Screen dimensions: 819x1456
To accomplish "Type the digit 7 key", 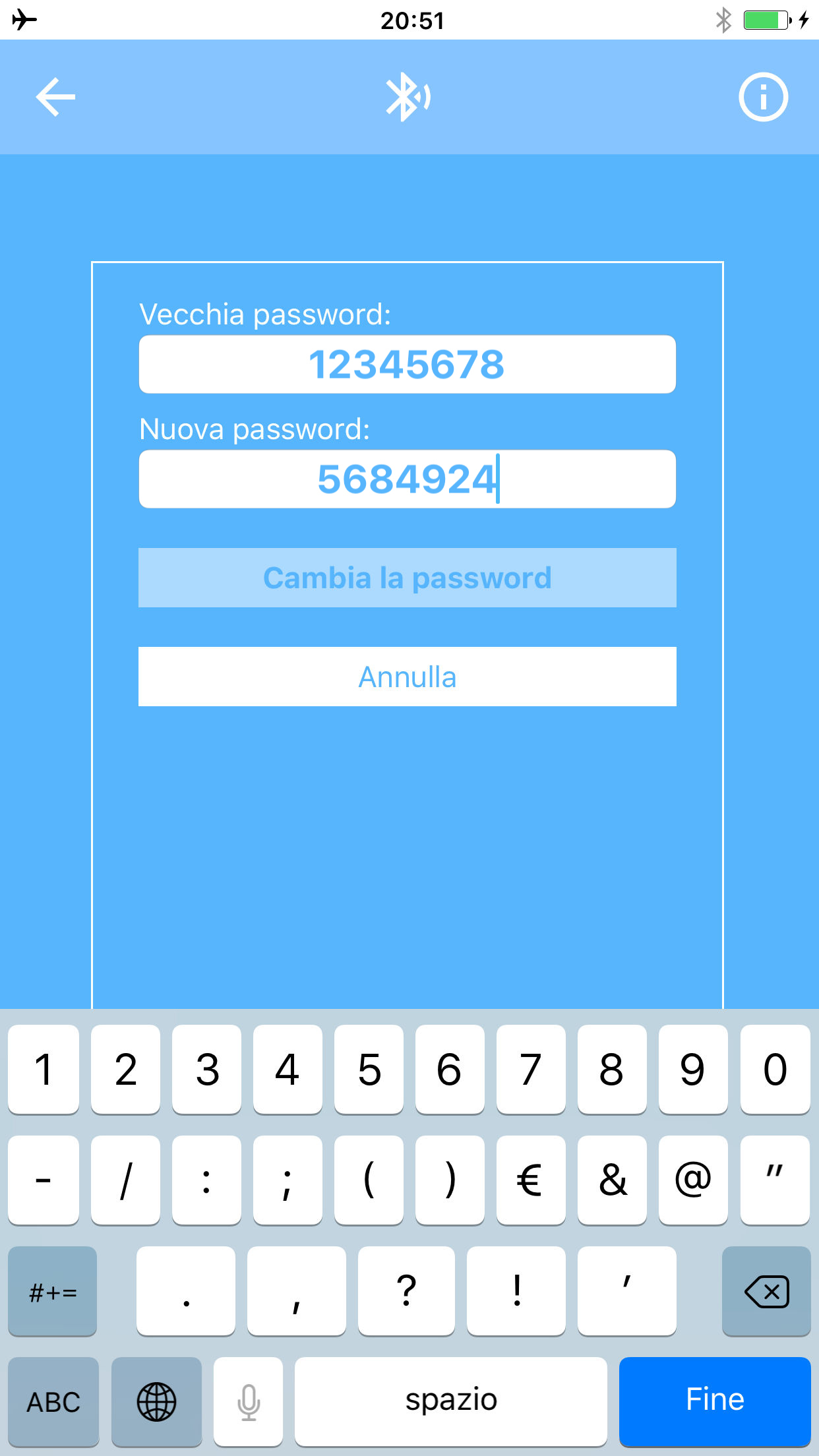I will pyautogui.click(x=531, y=1070).
